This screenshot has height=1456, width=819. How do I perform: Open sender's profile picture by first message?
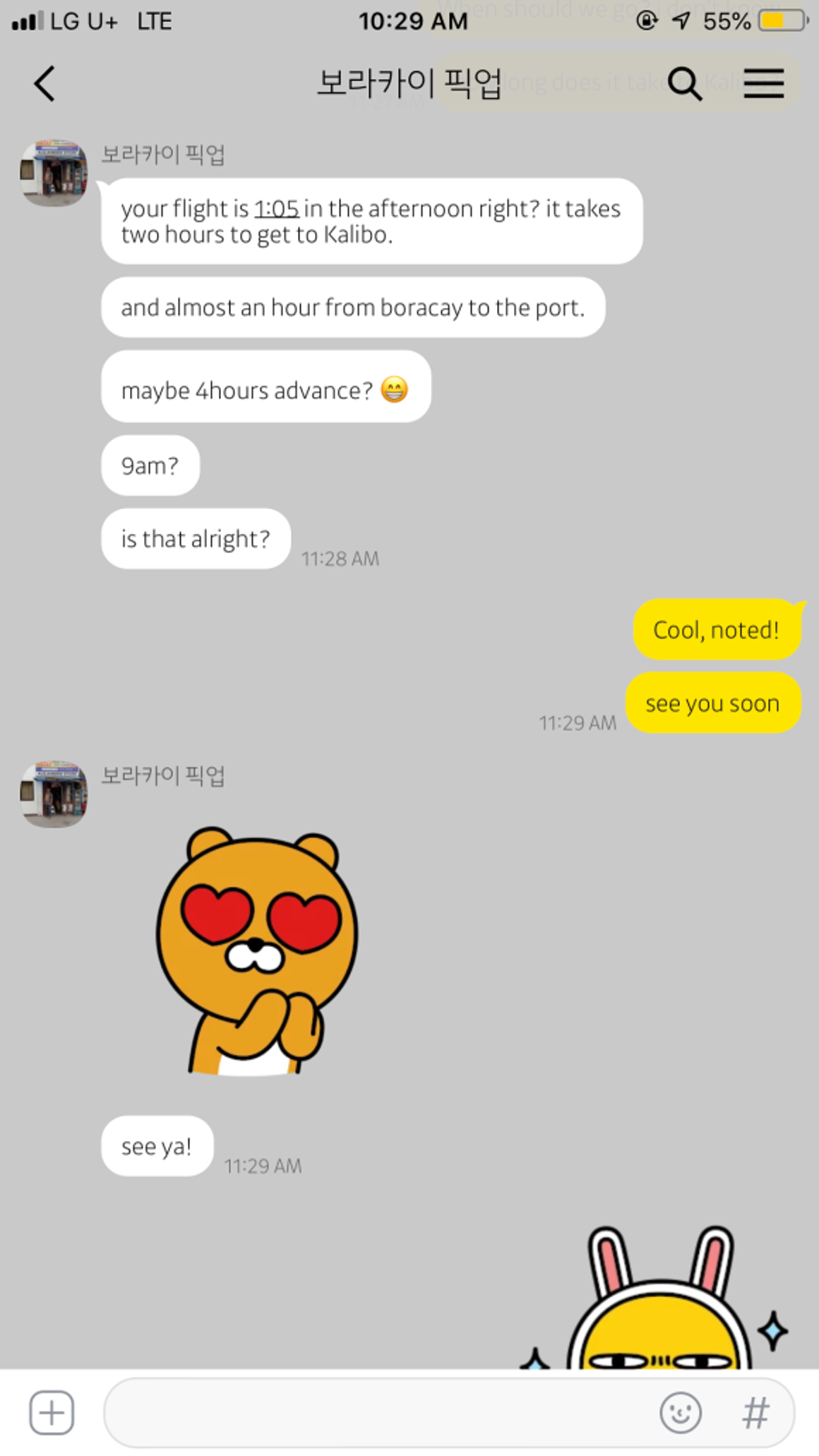coord(54,173)
